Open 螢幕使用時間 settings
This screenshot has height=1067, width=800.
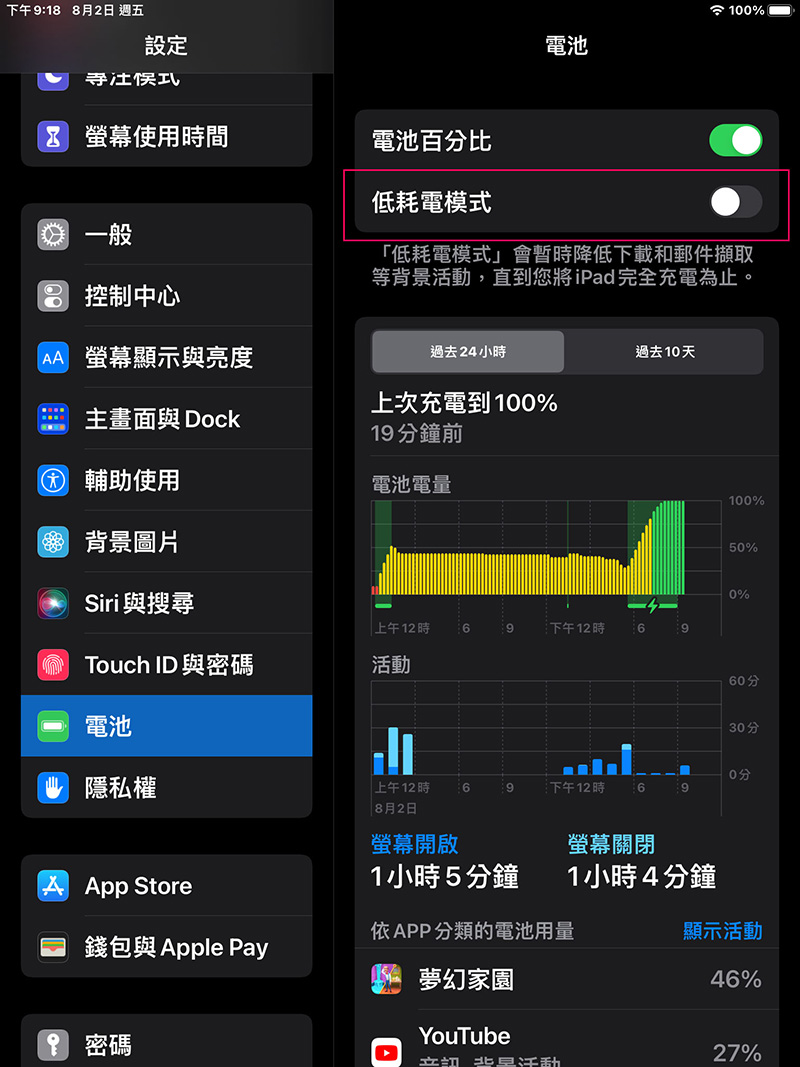coord(166,136)
